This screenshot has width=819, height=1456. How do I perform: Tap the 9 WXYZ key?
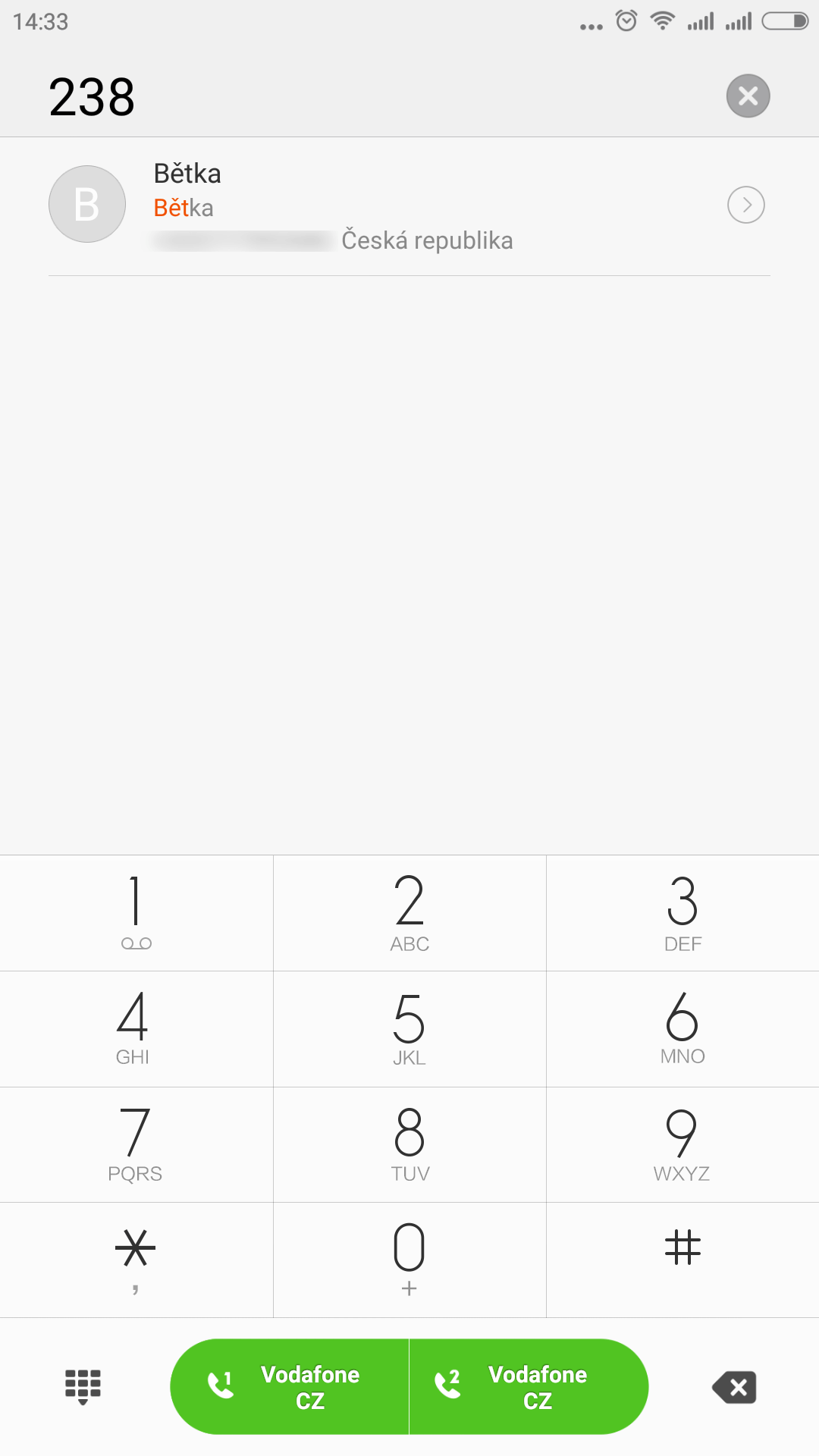tap(682, 1145)
